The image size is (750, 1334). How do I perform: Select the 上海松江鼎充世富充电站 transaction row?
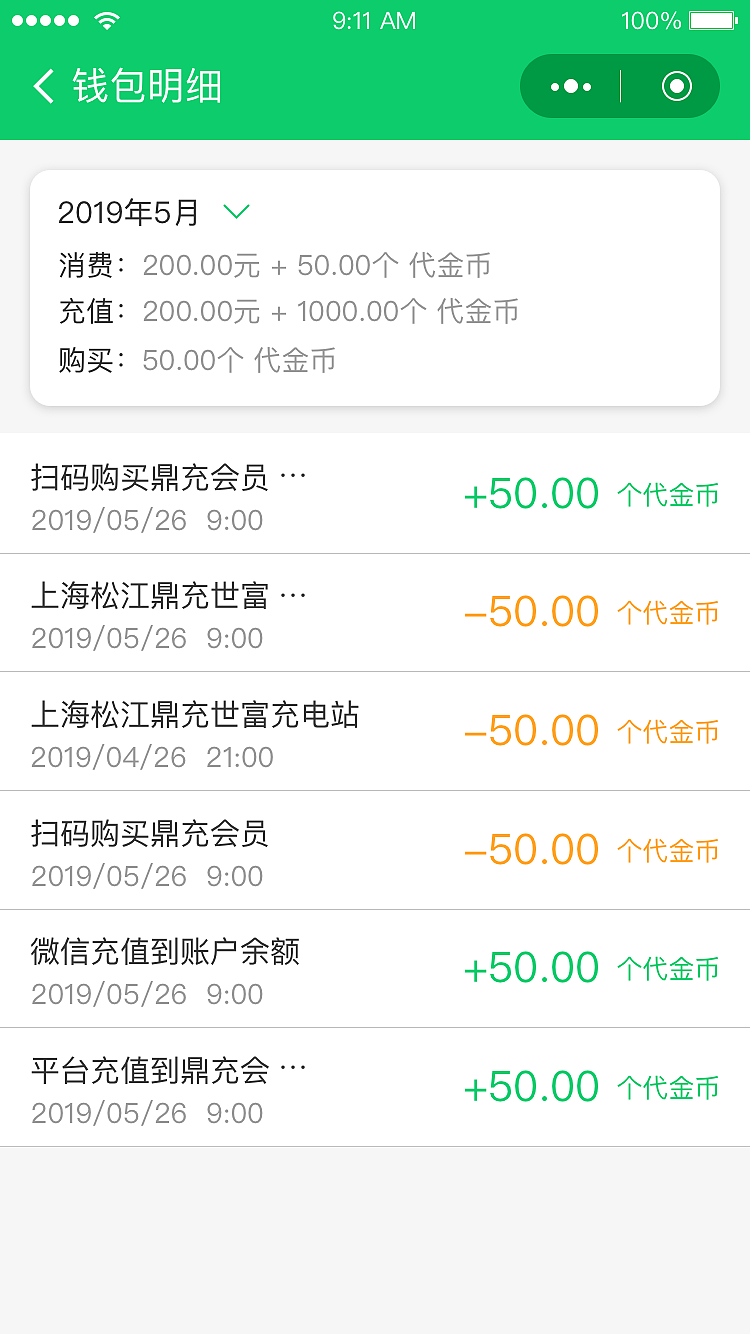[x=375, y=730]
